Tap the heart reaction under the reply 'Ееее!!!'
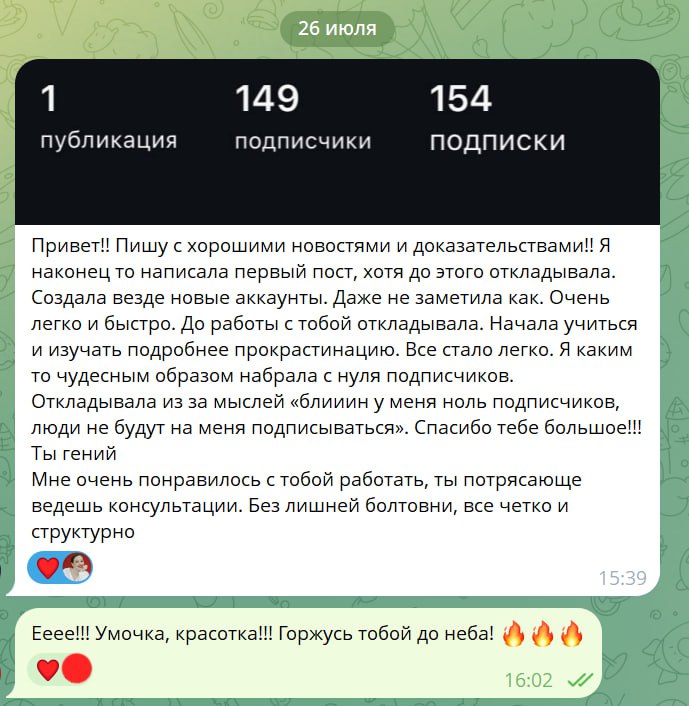 tap(47, 669)
